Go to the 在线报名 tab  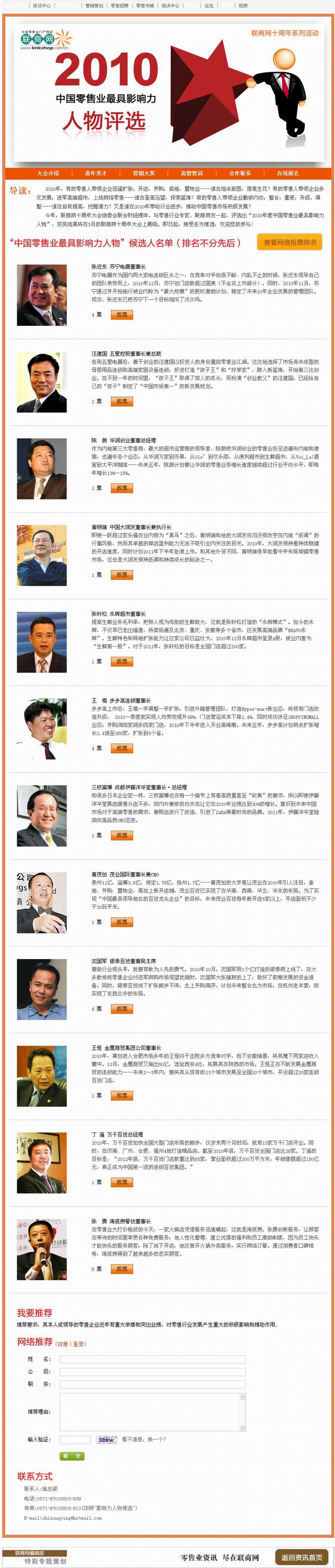point(288,174)
